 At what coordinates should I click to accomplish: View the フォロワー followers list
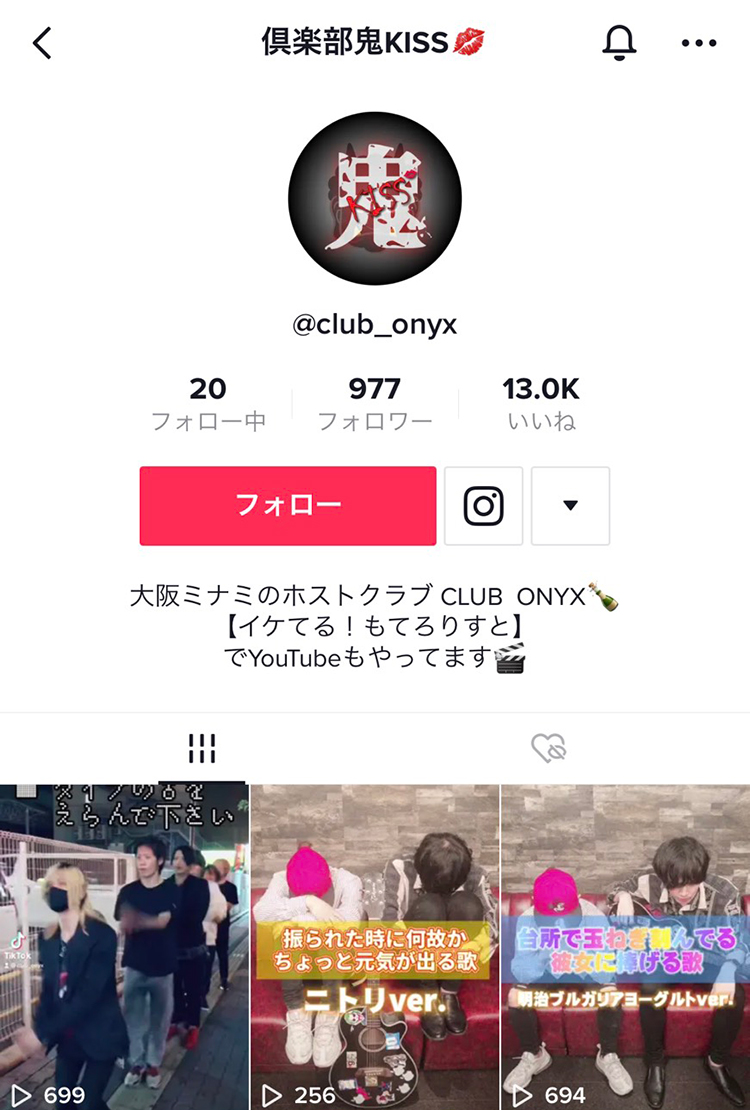(375, 404)
